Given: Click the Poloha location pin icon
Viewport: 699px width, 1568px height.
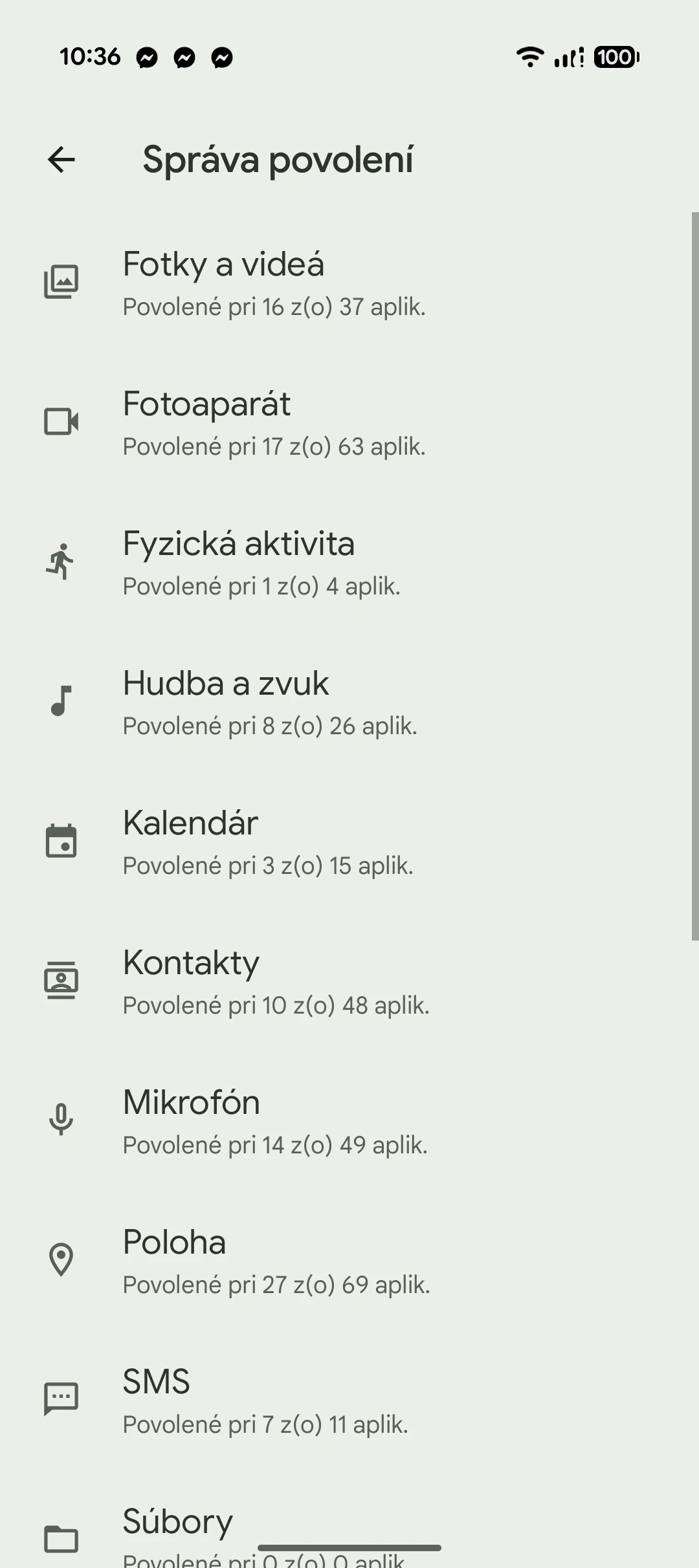Looking at the screenshot, I should [60, 1259].
